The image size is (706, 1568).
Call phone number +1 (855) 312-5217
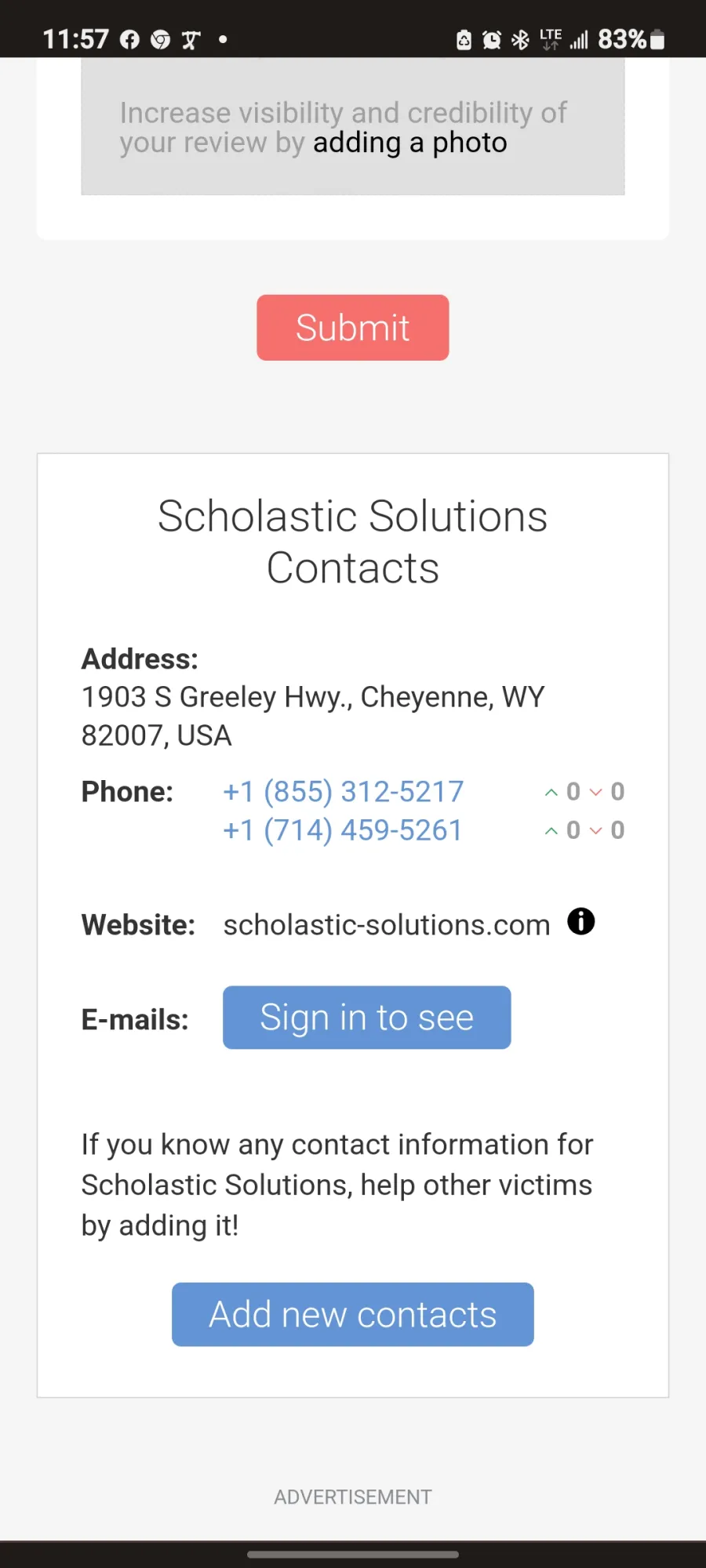[344, 792]
